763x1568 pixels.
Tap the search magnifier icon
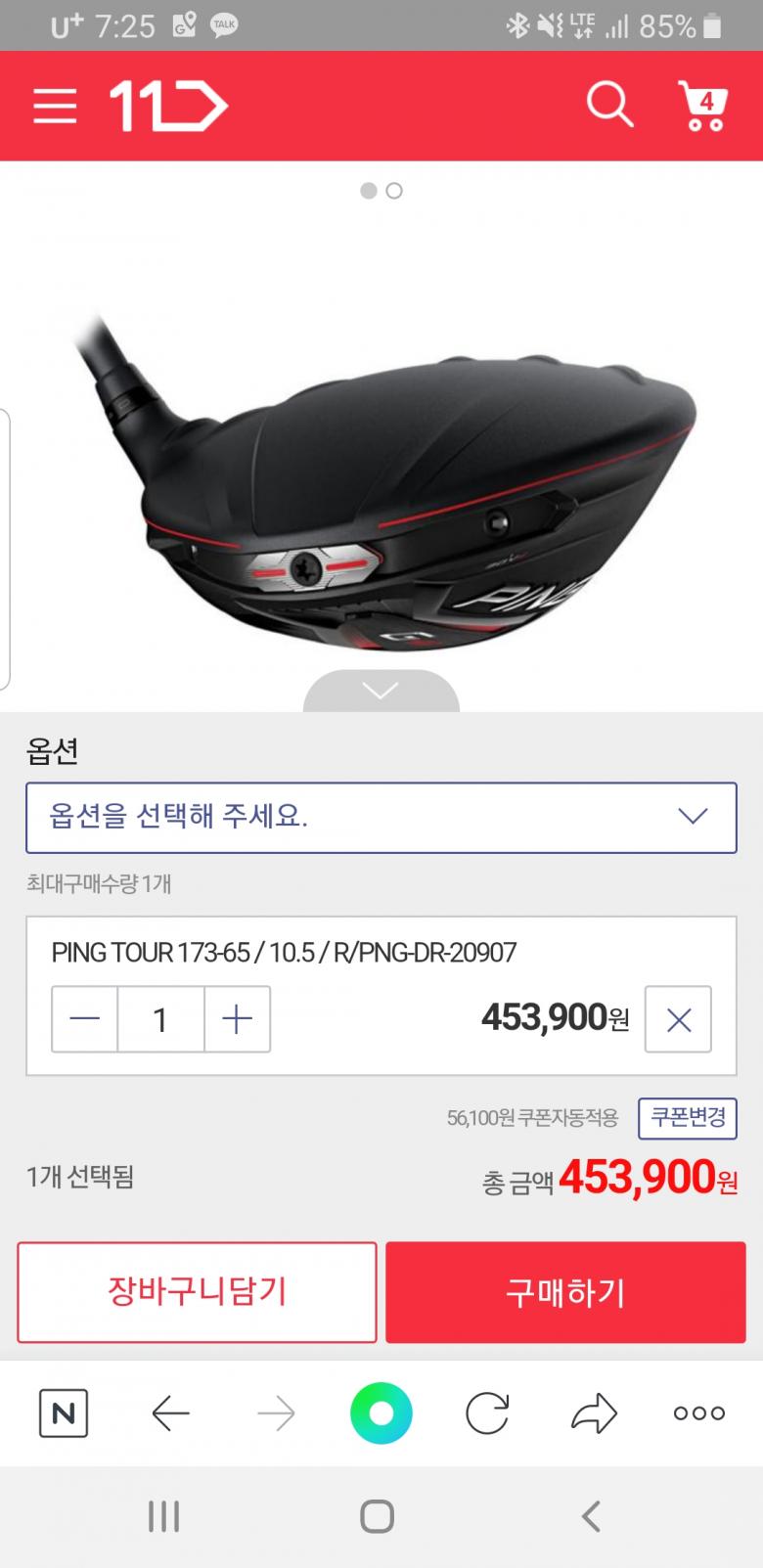point(609,104)
